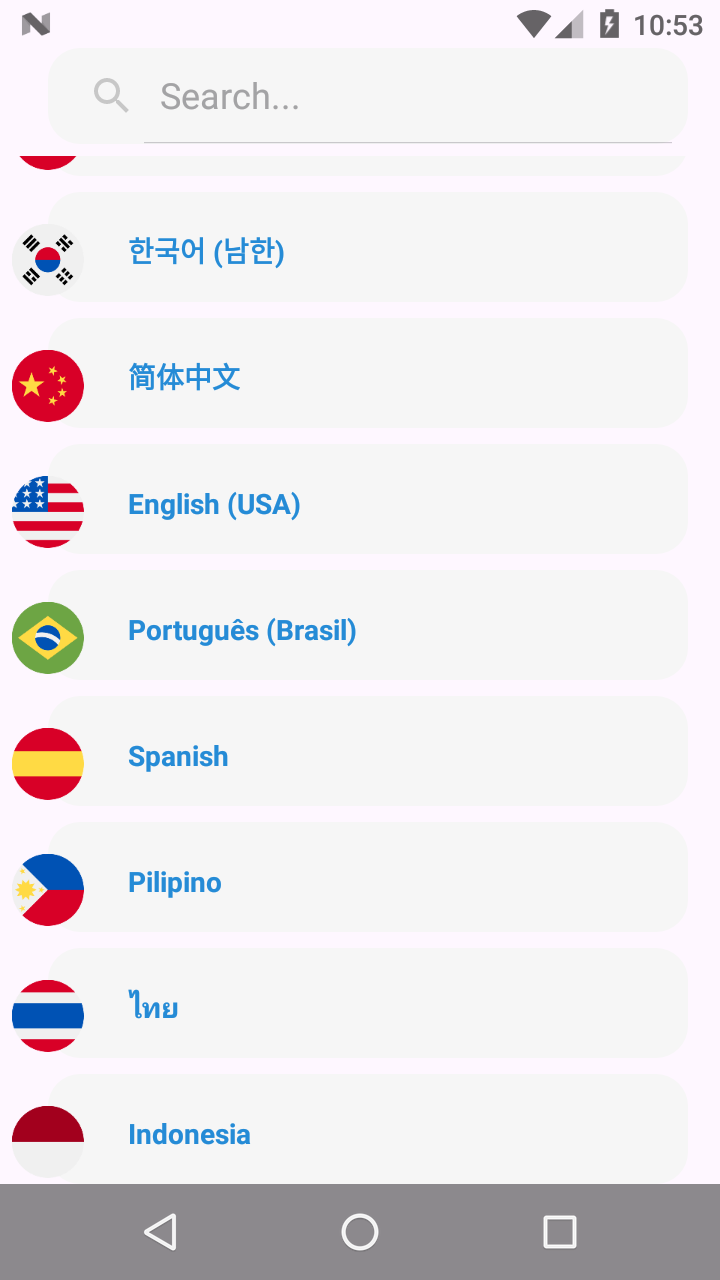The width and height of the screenshot is (720, 1280).
Task: Select Korean 한국어 (남한) language
Action: (x=368, y=247)
